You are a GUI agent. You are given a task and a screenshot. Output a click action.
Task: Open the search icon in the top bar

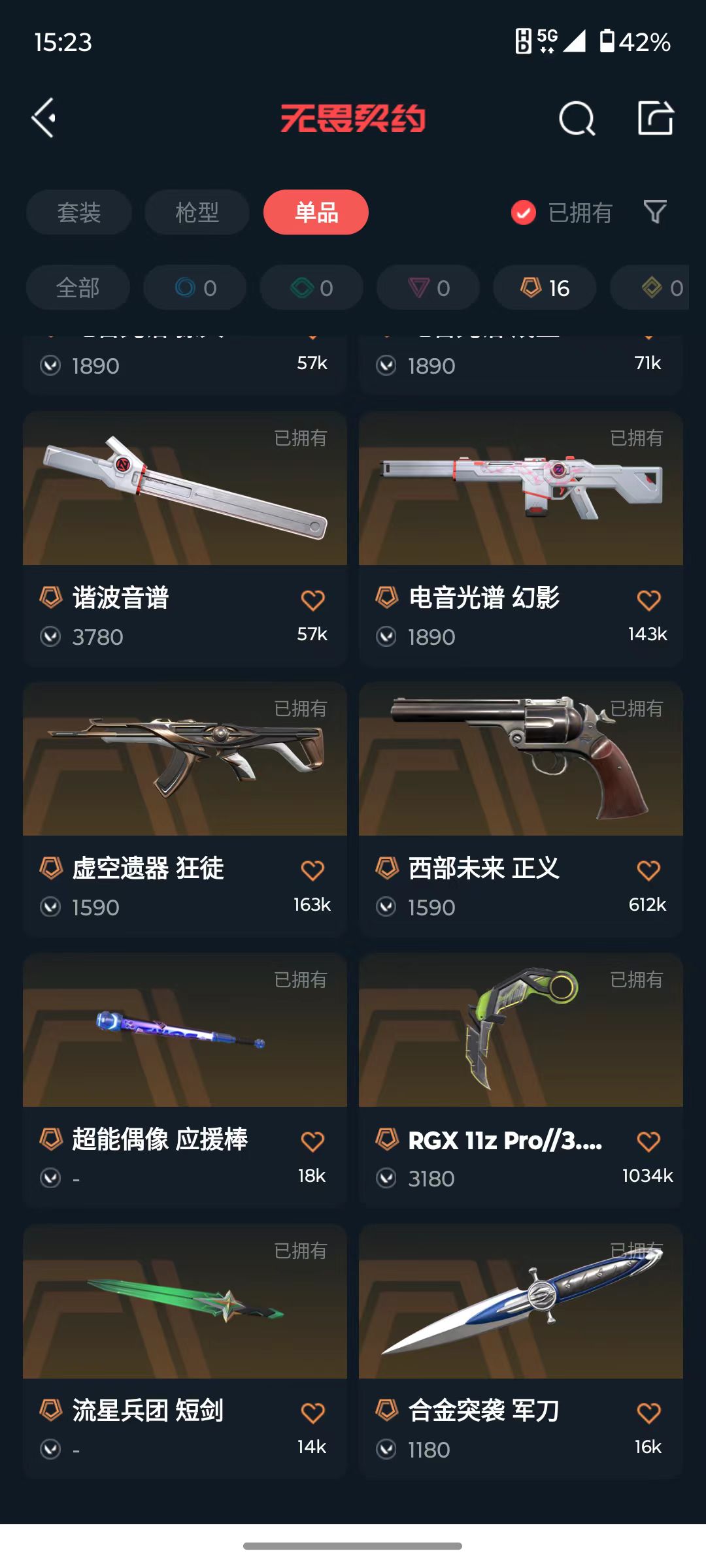click(577, 118)
